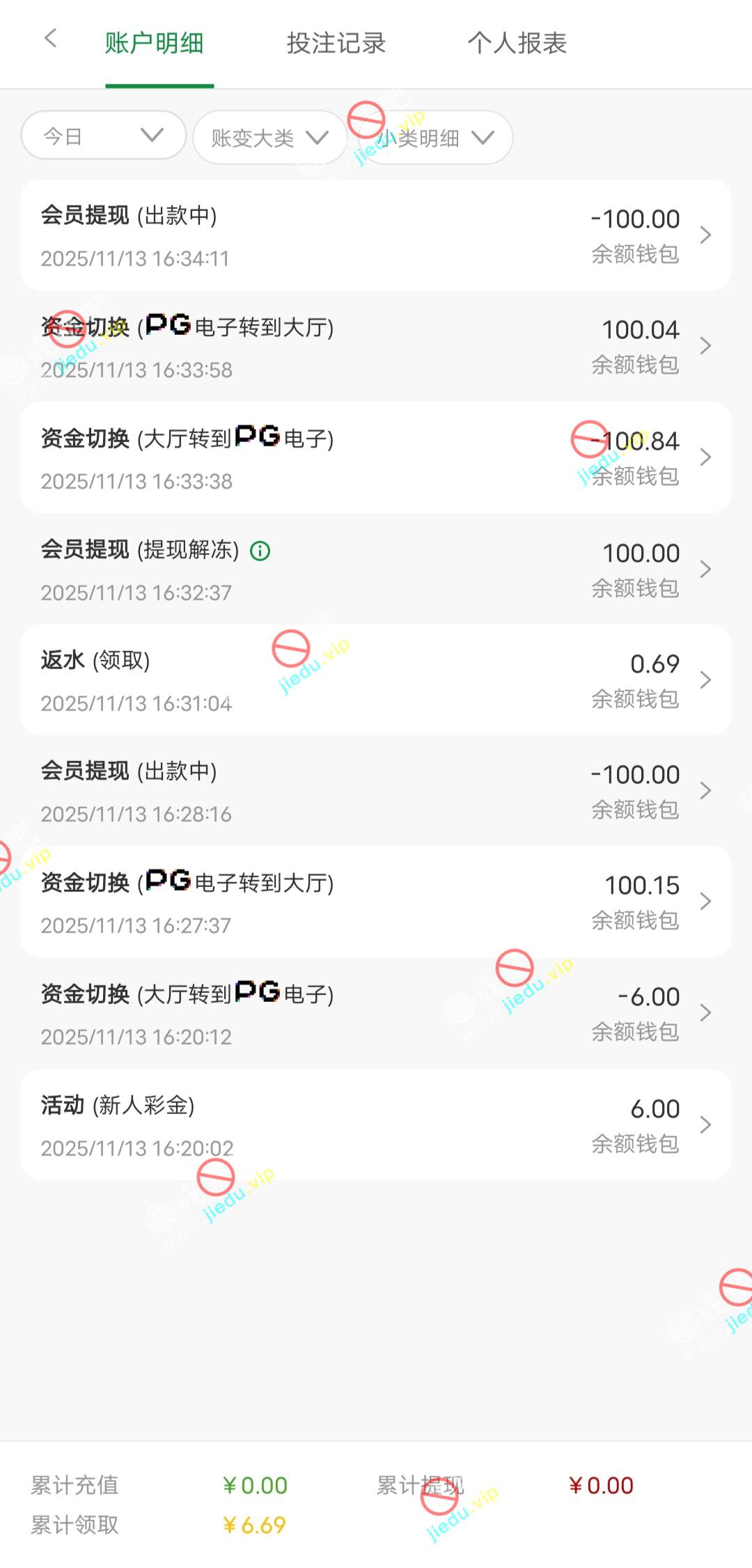Screen dimensions: 752x1568
Task: Select the 账户明细 tab
Action: [x=154, y=43]
